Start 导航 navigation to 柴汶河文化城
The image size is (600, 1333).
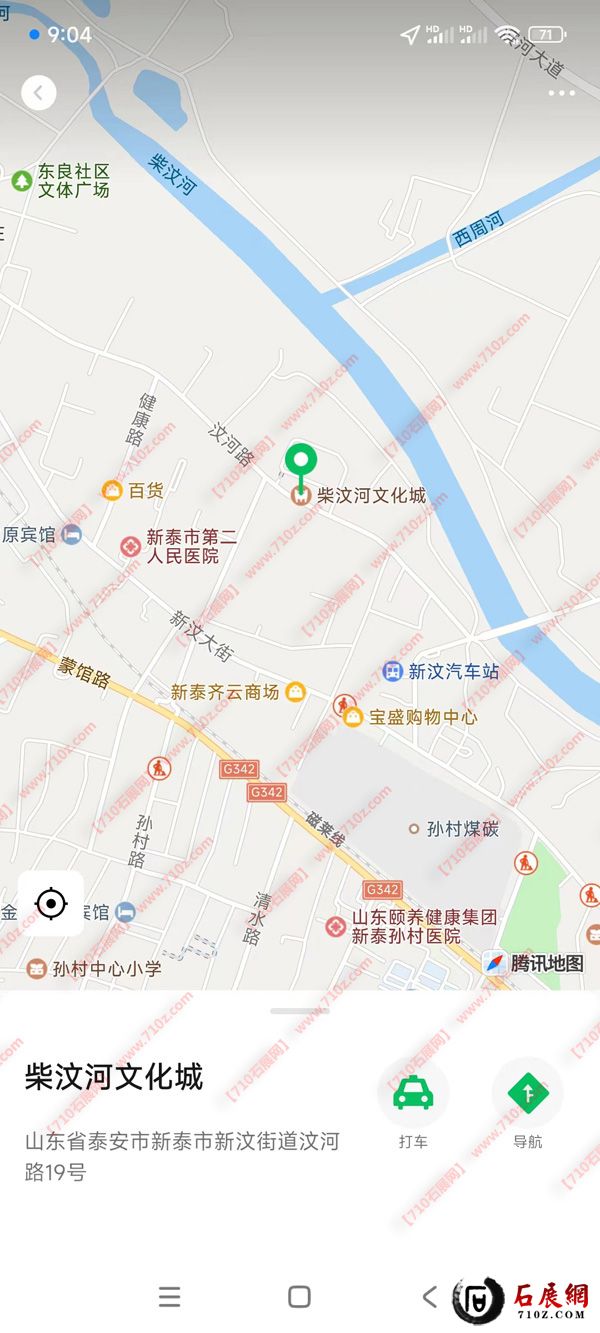527,1095
